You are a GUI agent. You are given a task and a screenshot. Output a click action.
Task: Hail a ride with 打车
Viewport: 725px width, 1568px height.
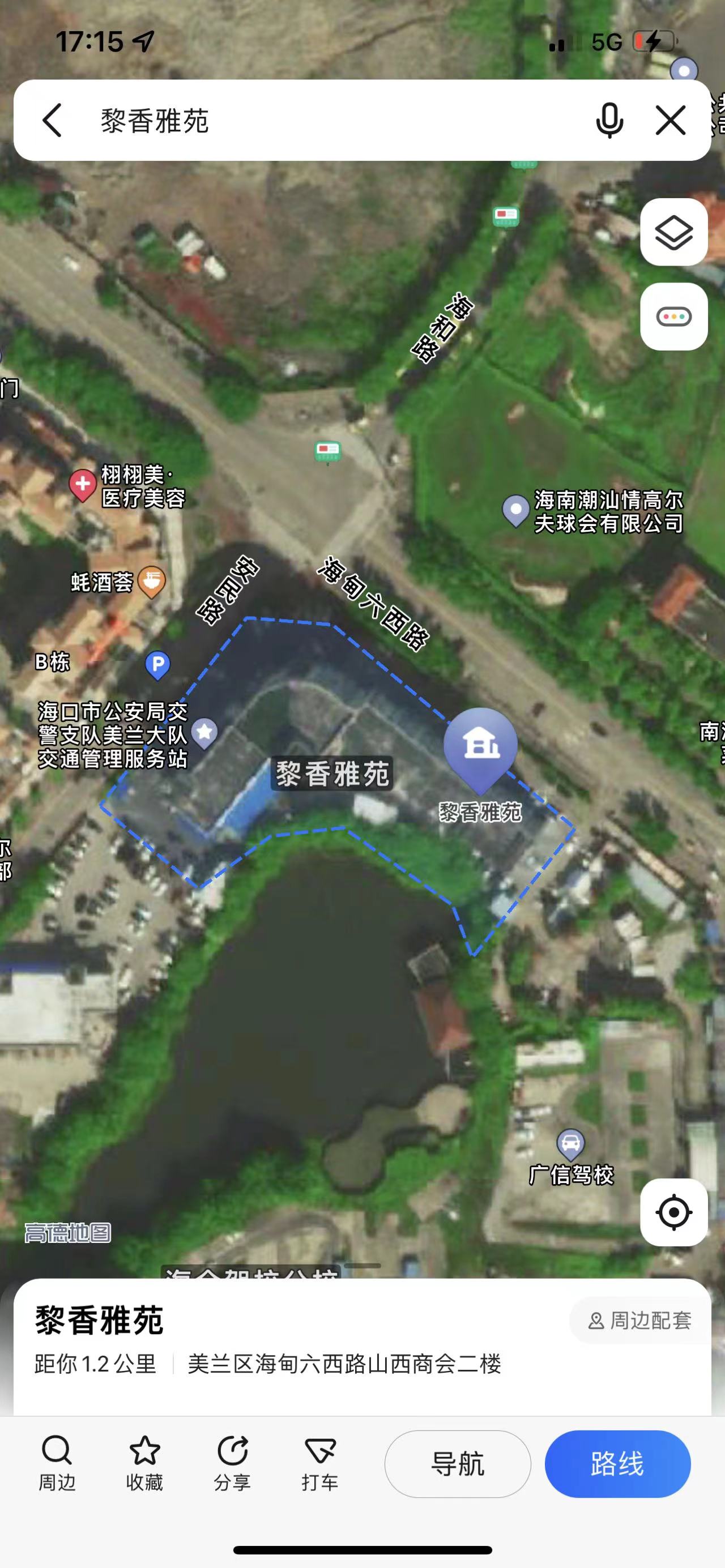click(x=320, y=1463)
